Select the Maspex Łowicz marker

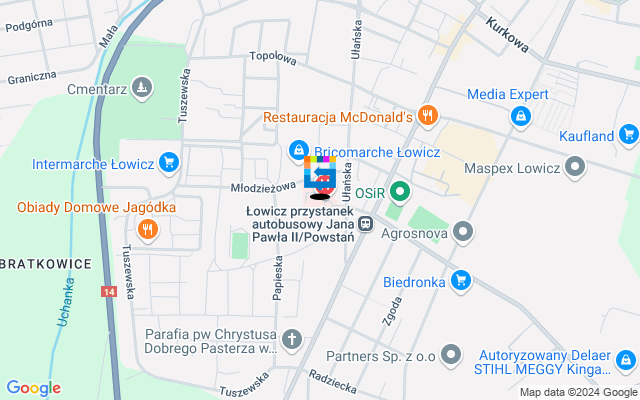(575, 166)
